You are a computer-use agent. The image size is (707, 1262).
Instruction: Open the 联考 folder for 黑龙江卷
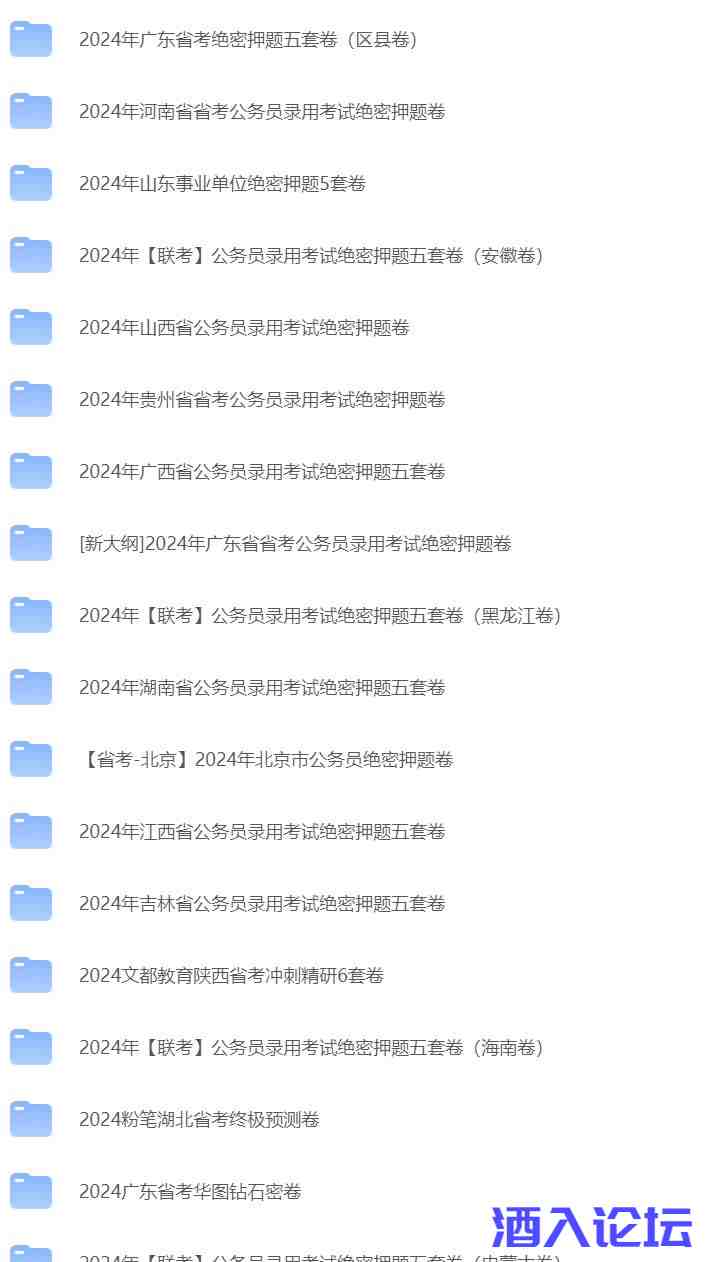coord(320,616)
